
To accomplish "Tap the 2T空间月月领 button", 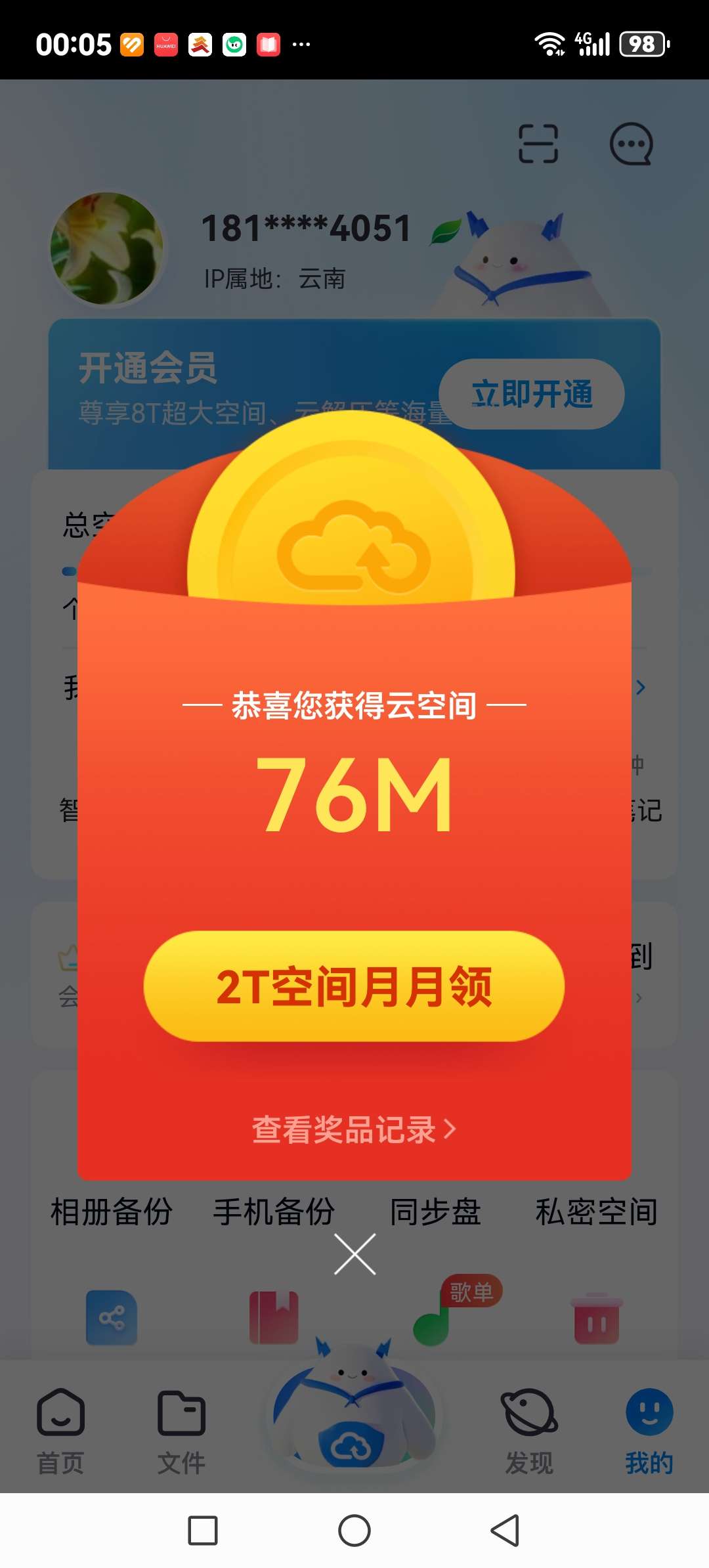I will pos(354,986).
